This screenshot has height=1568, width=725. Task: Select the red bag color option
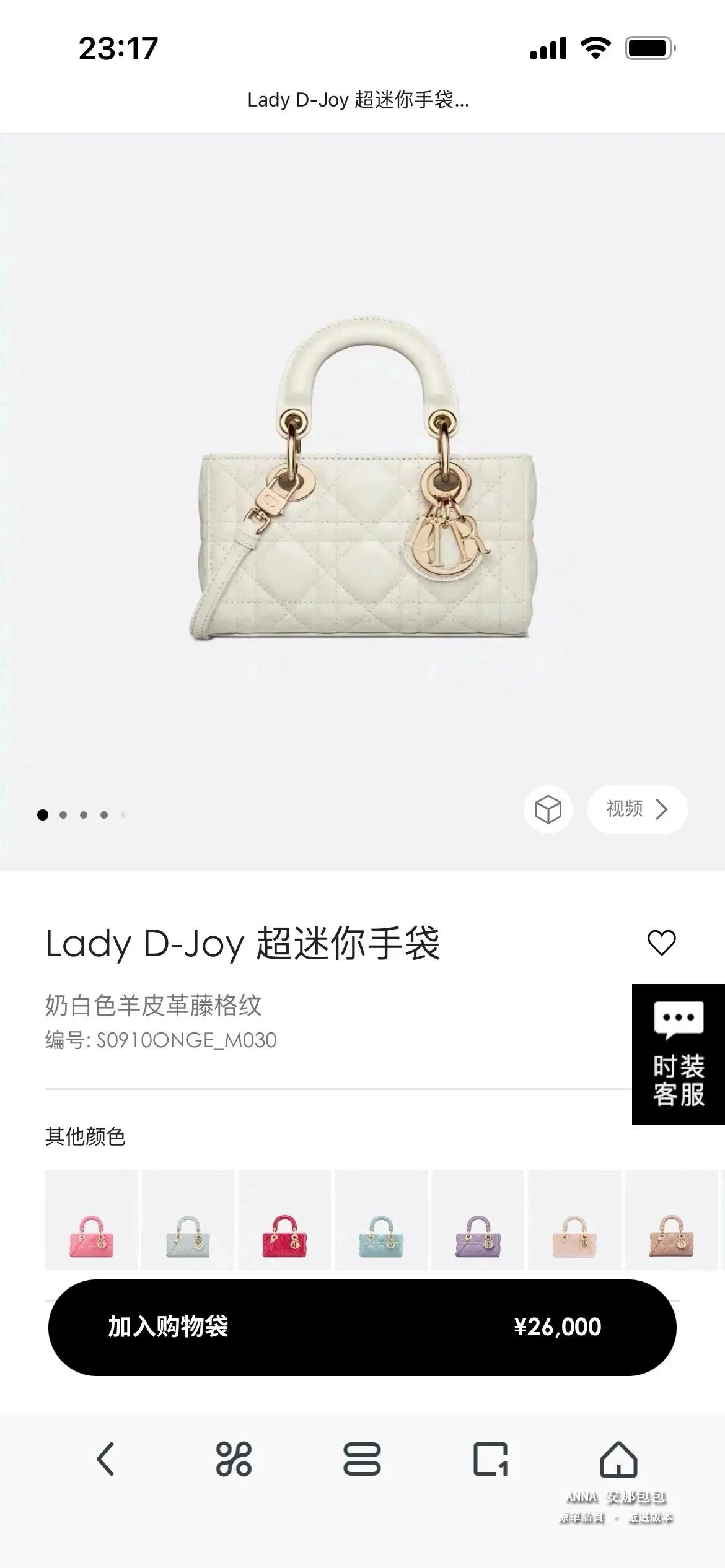pyautogui.click(x=284, y=1219)
